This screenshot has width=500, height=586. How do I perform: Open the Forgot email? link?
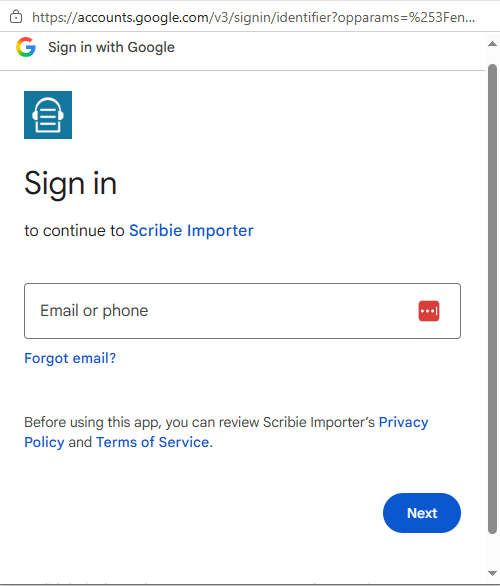point(70,358)
